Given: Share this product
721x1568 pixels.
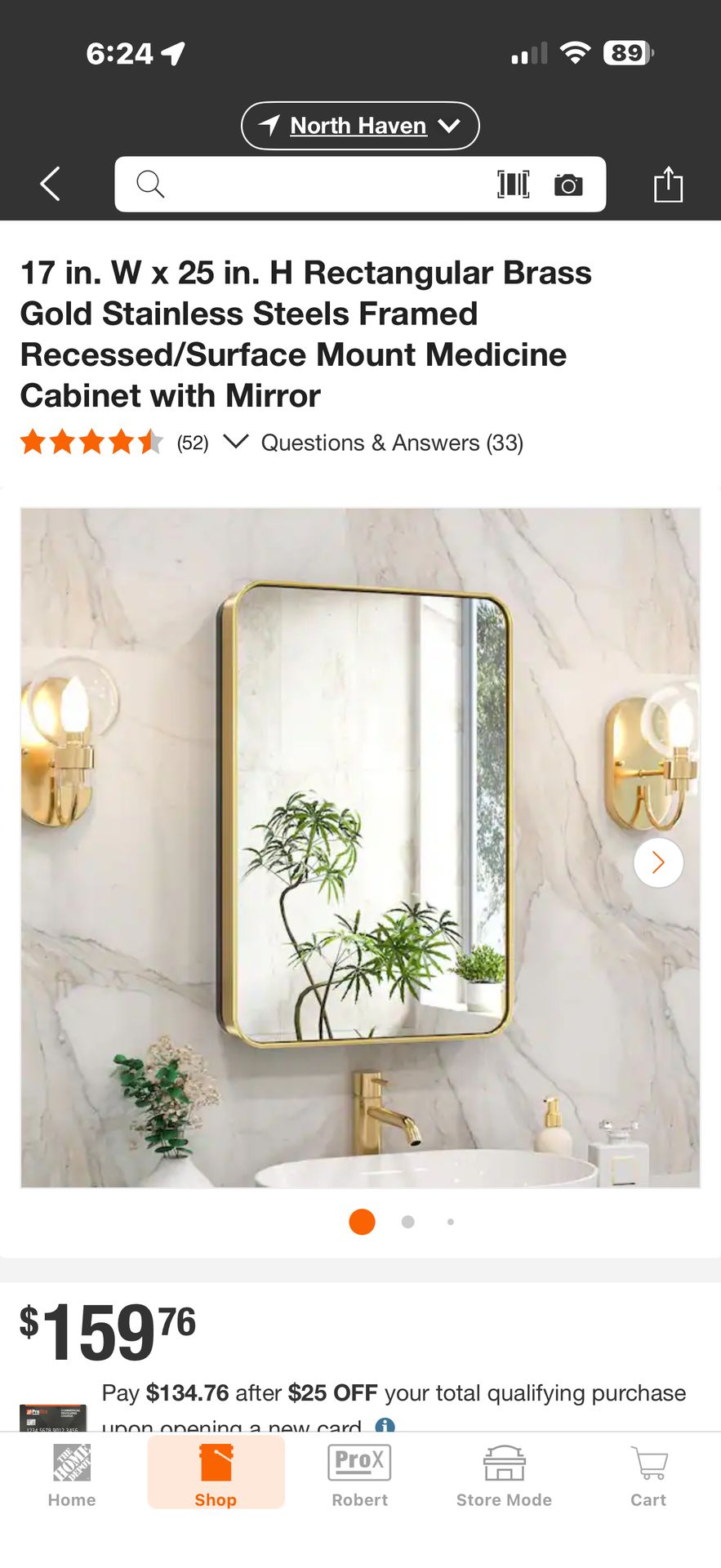Looking at the screenshot, I should point(668,184).
